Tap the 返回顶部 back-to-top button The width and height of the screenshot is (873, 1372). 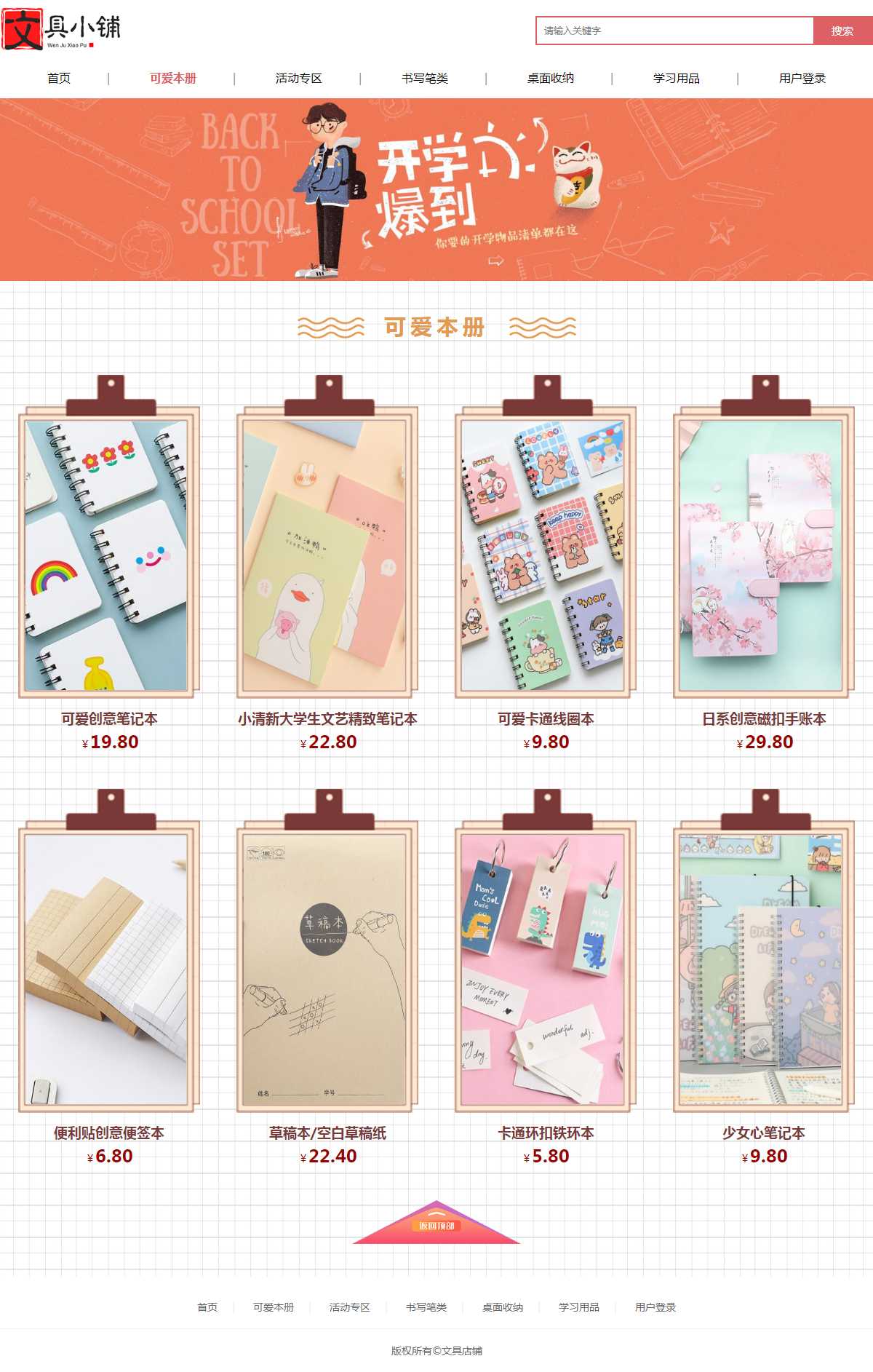click(x=436, y=1226)
